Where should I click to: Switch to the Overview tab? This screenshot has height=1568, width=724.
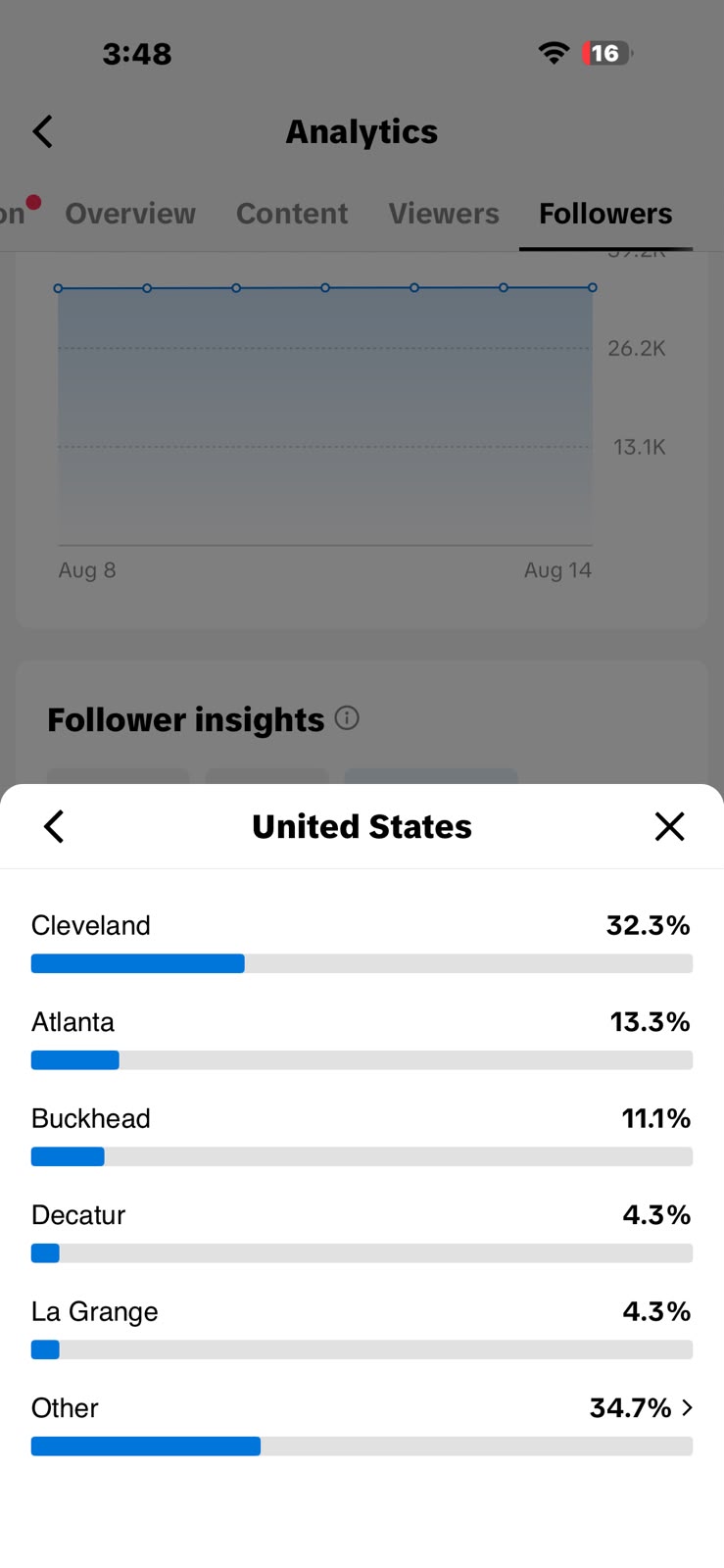pyautogui.click(x=130, y=214)
